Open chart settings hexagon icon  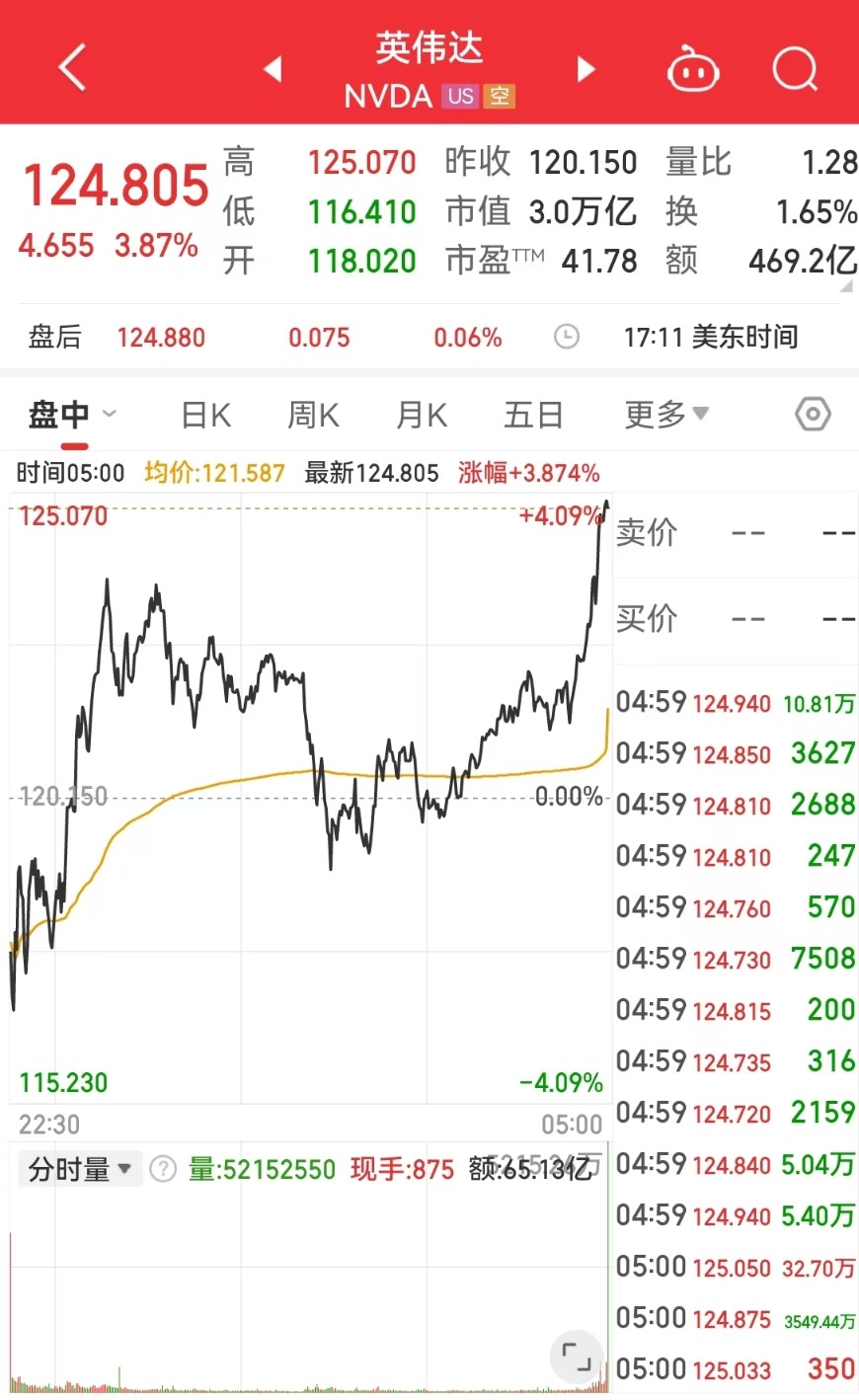[813, 415]
